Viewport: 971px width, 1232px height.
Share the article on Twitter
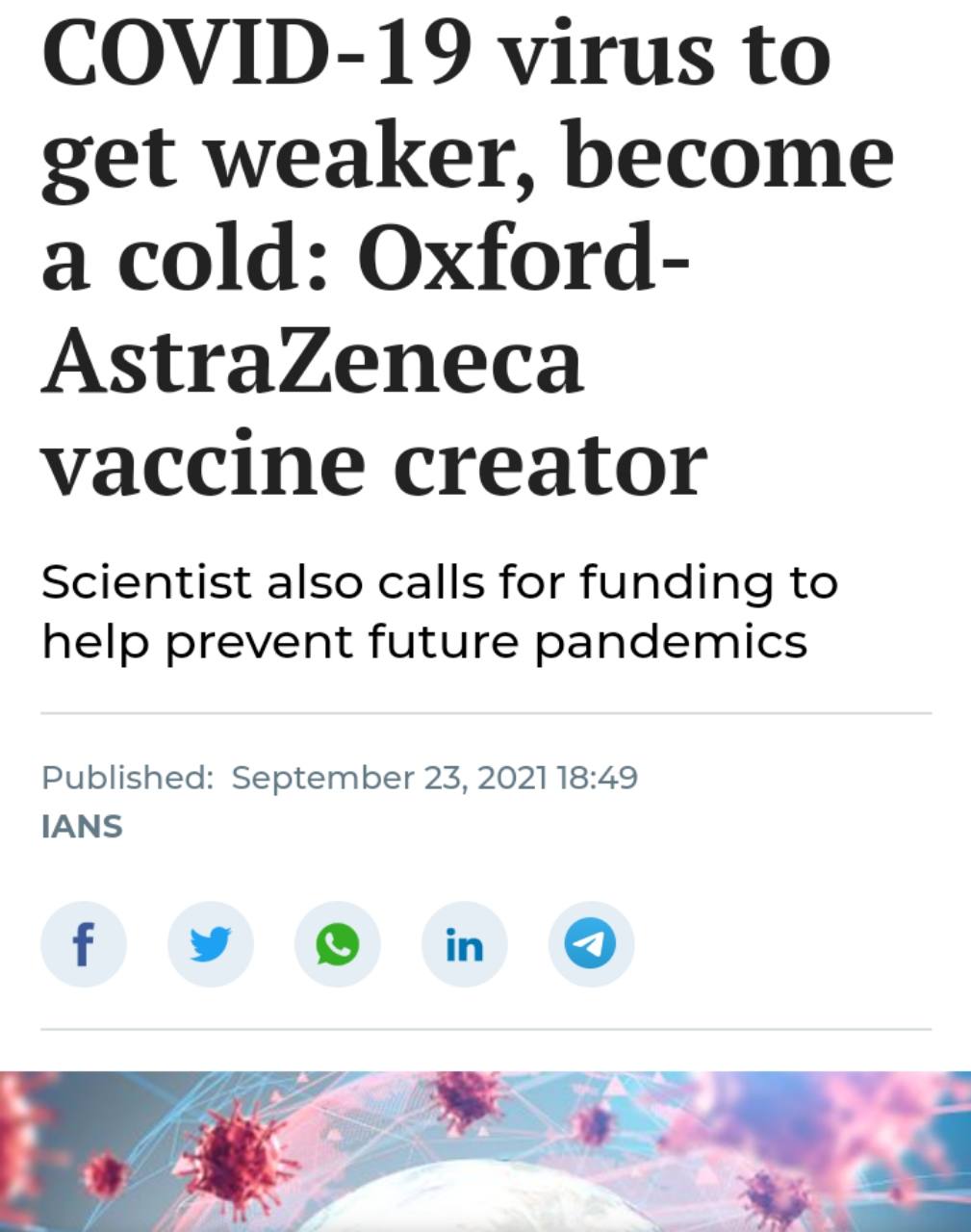[211, 944]
